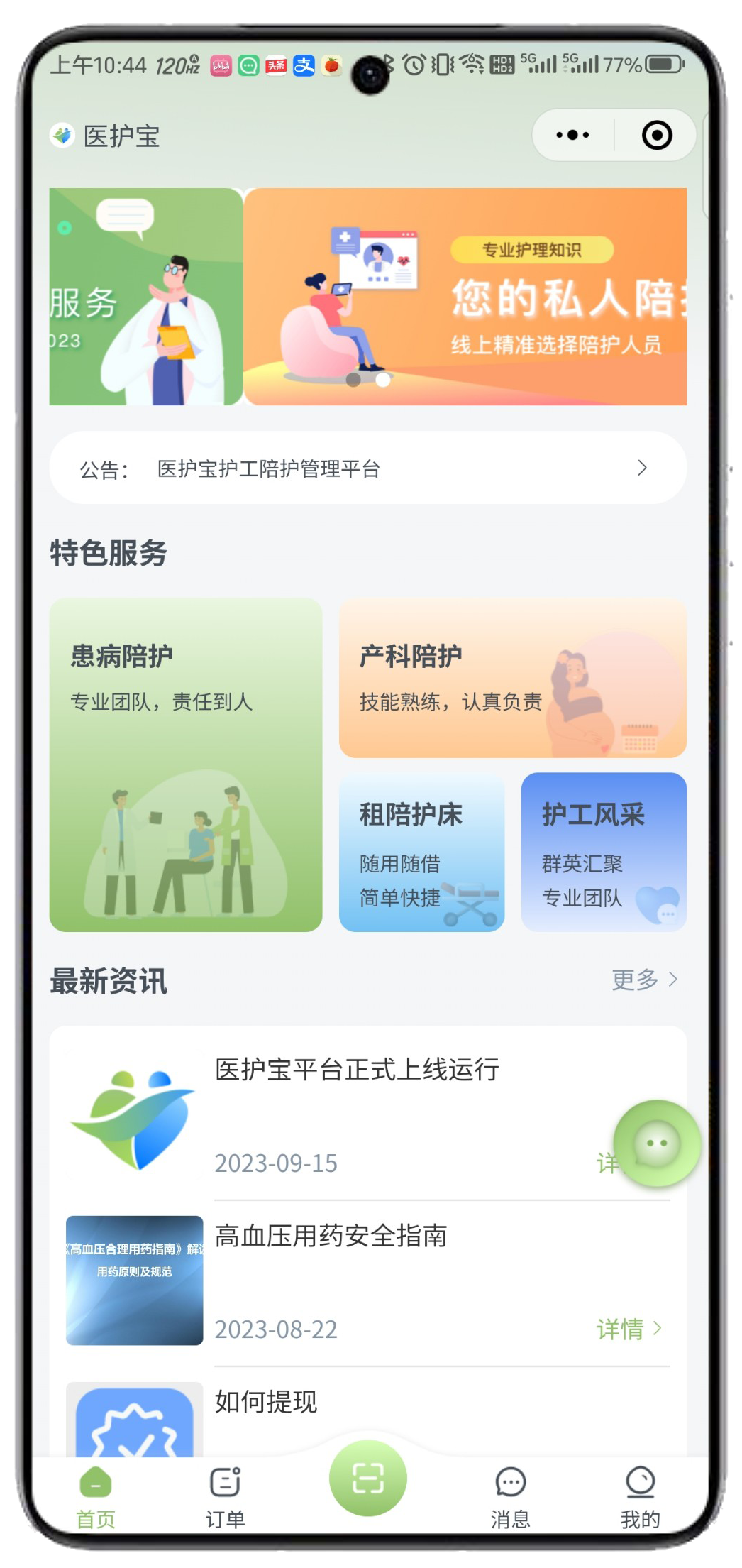Viewport: 742px width, 1568px height.
Task: Open the 护工风采 card
Action: click(x=603, y=852)
